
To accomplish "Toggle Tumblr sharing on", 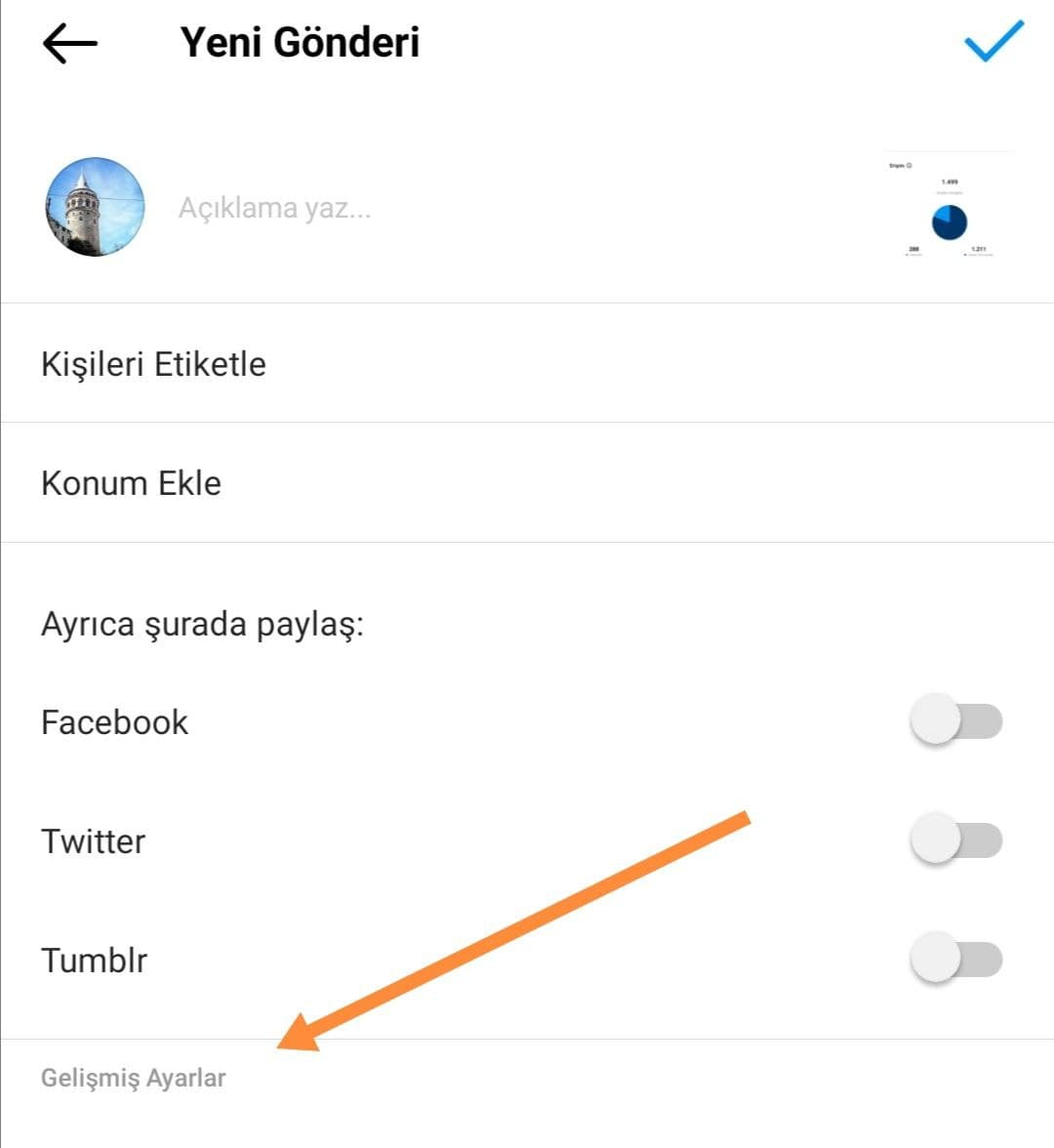I will [x=955, y=960].
